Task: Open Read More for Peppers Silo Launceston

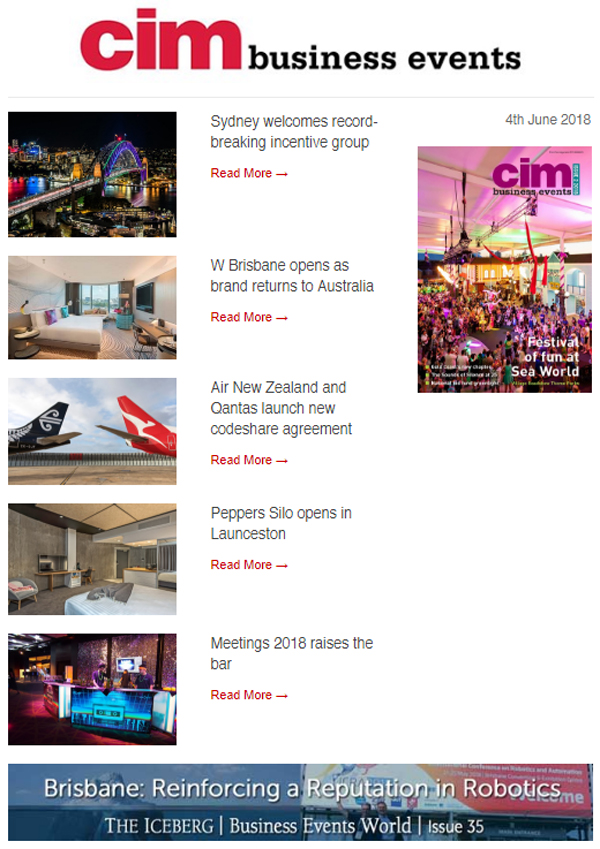Action: point(249,566)
